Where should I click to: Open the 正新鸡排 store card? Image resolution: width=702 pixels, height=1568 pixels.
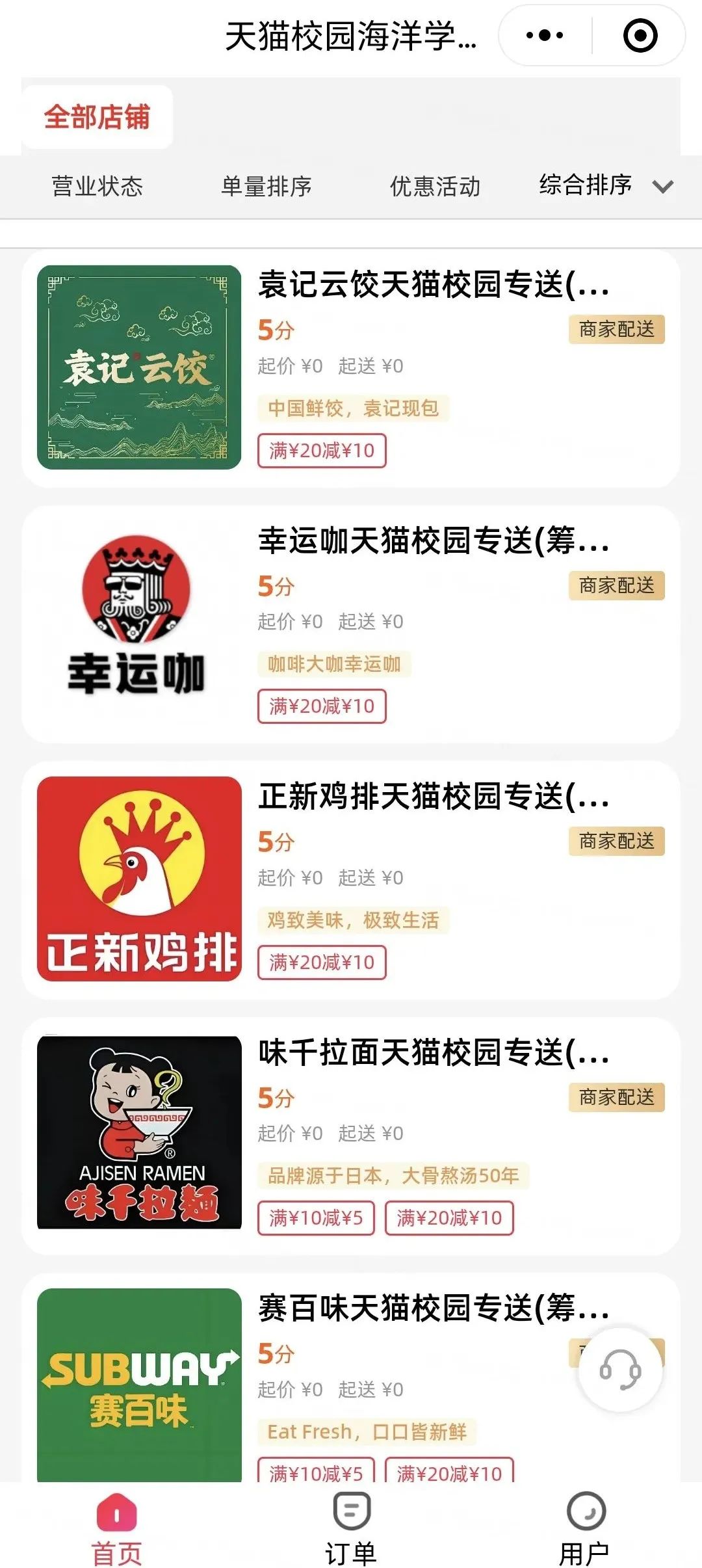click(351, 880)
